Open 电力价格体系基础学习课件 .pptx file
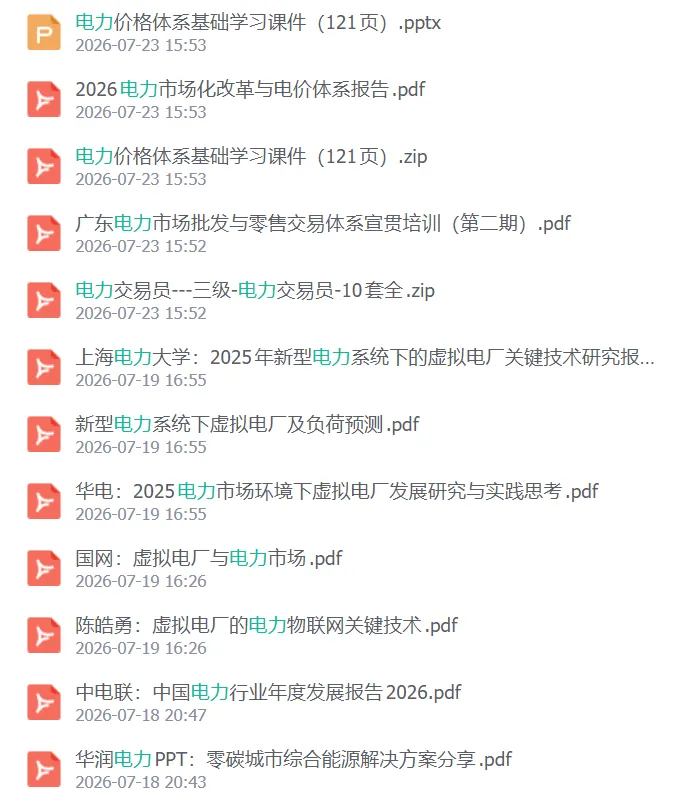Screen dimensions: 690x796 pos(258,23)
